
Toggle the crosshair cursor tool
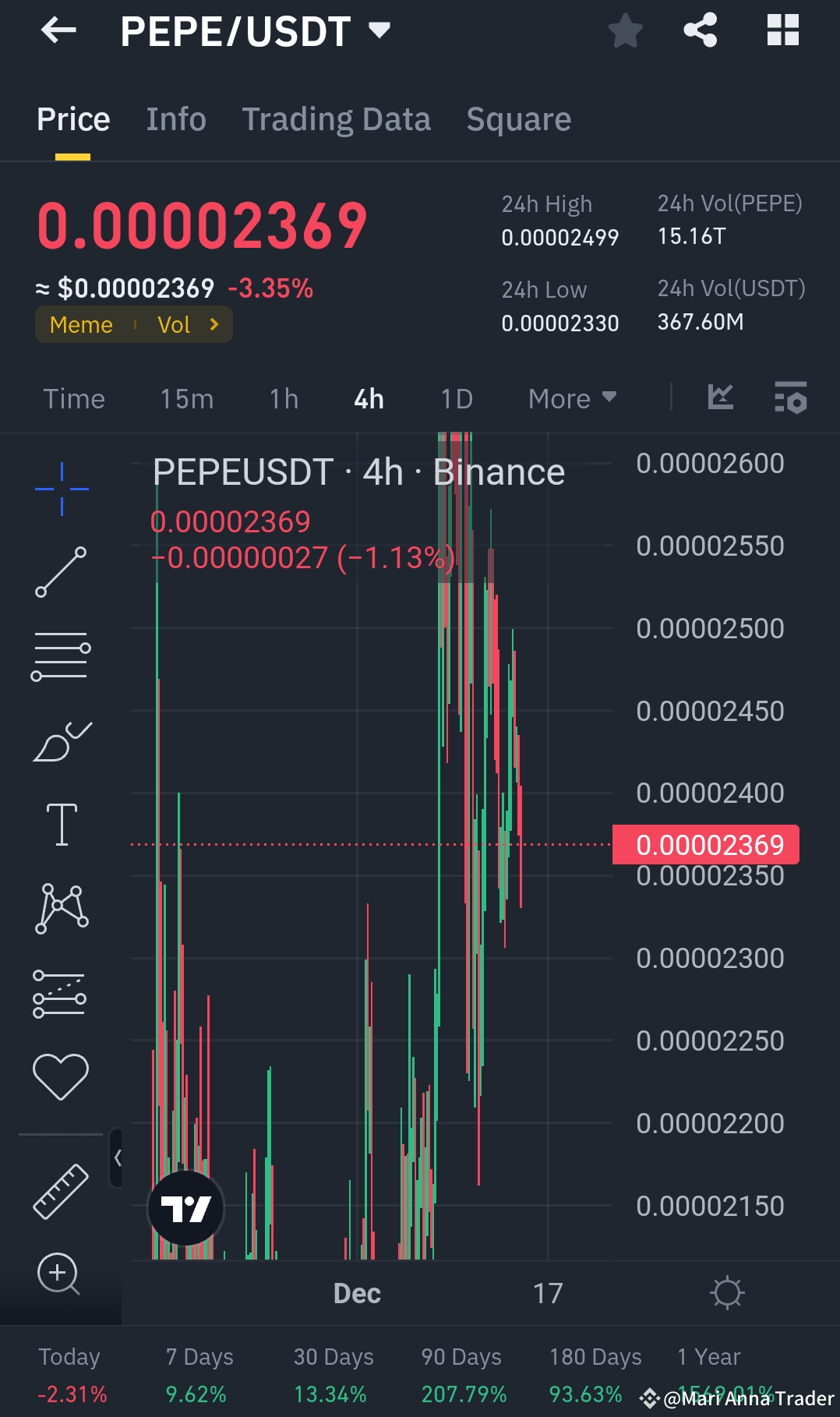click(x=61, y=487)
